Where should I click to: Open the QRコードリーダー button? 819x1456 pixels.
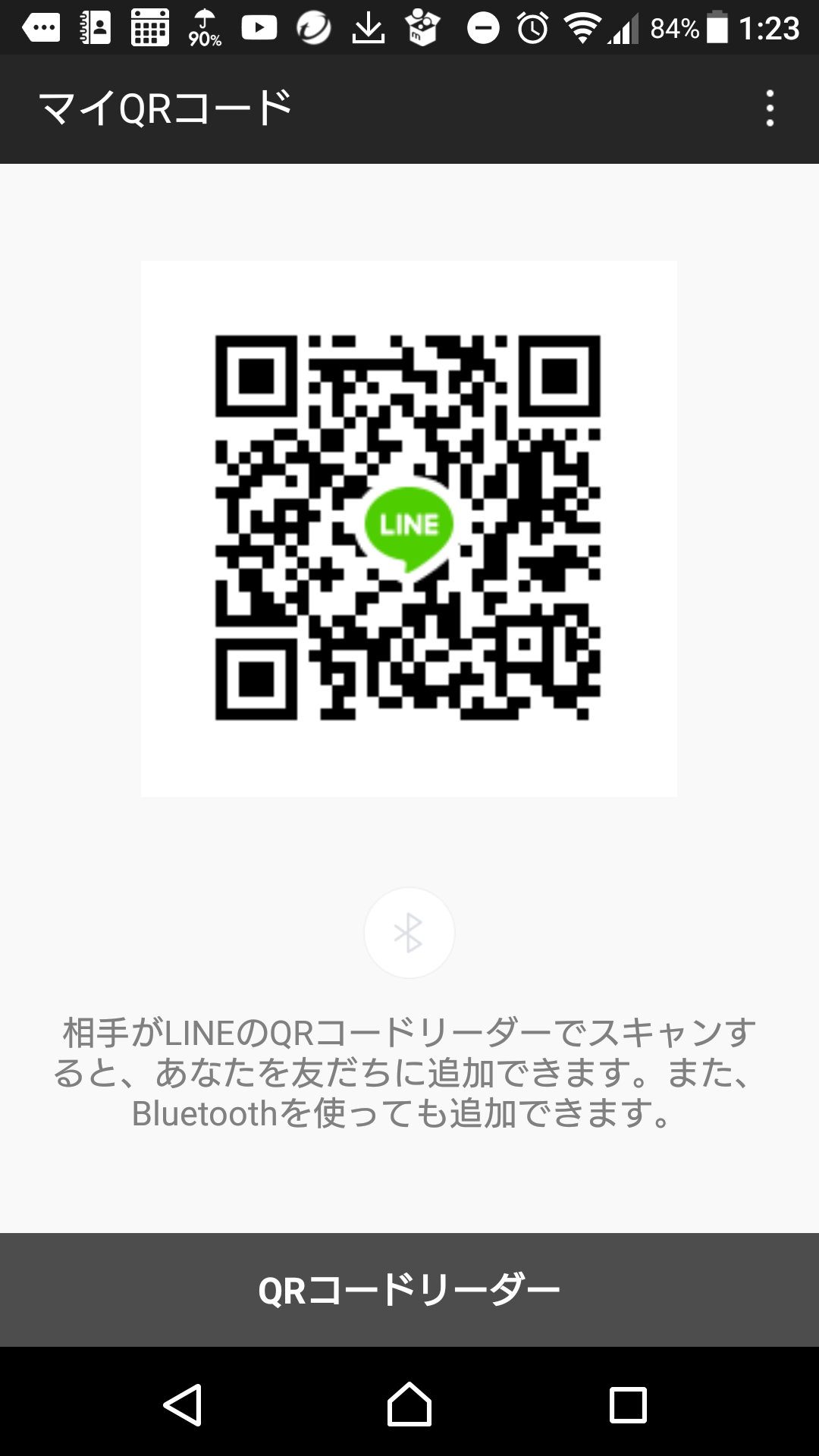[x=409, y=1290]
